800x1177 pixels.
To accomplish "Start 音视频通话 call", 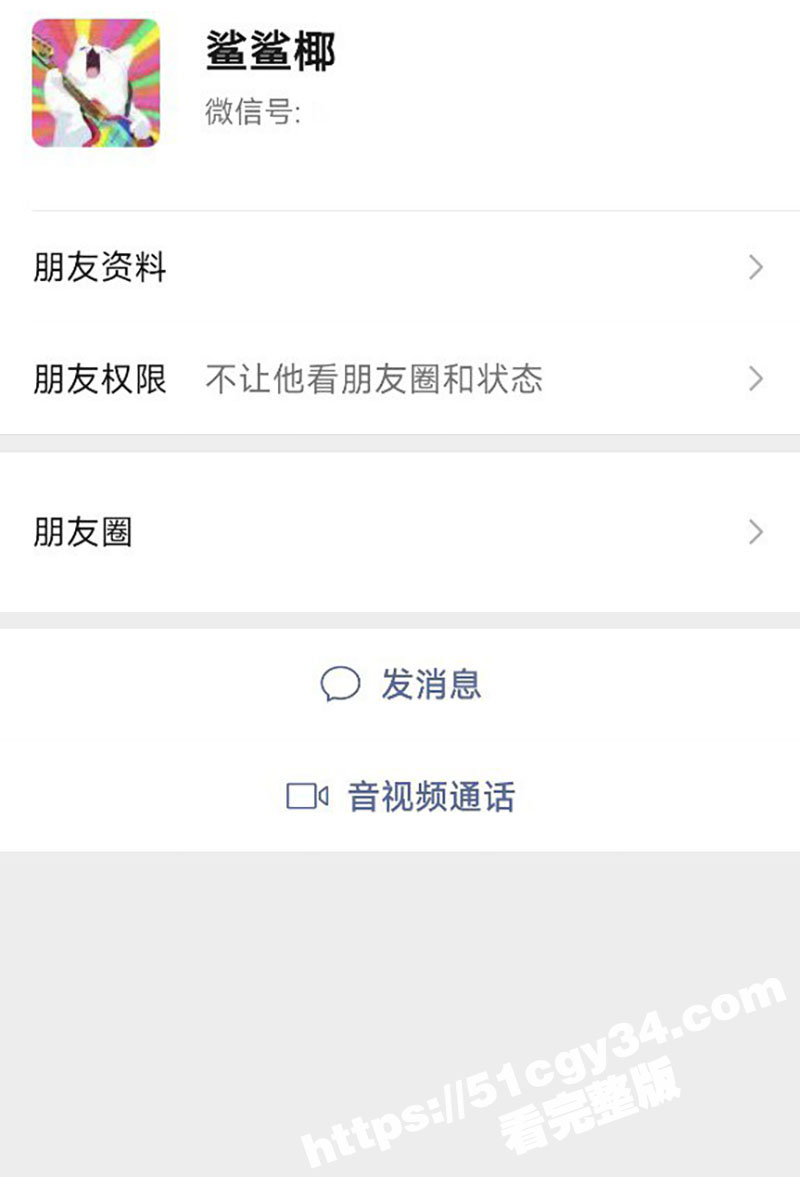I will (402, 797).
